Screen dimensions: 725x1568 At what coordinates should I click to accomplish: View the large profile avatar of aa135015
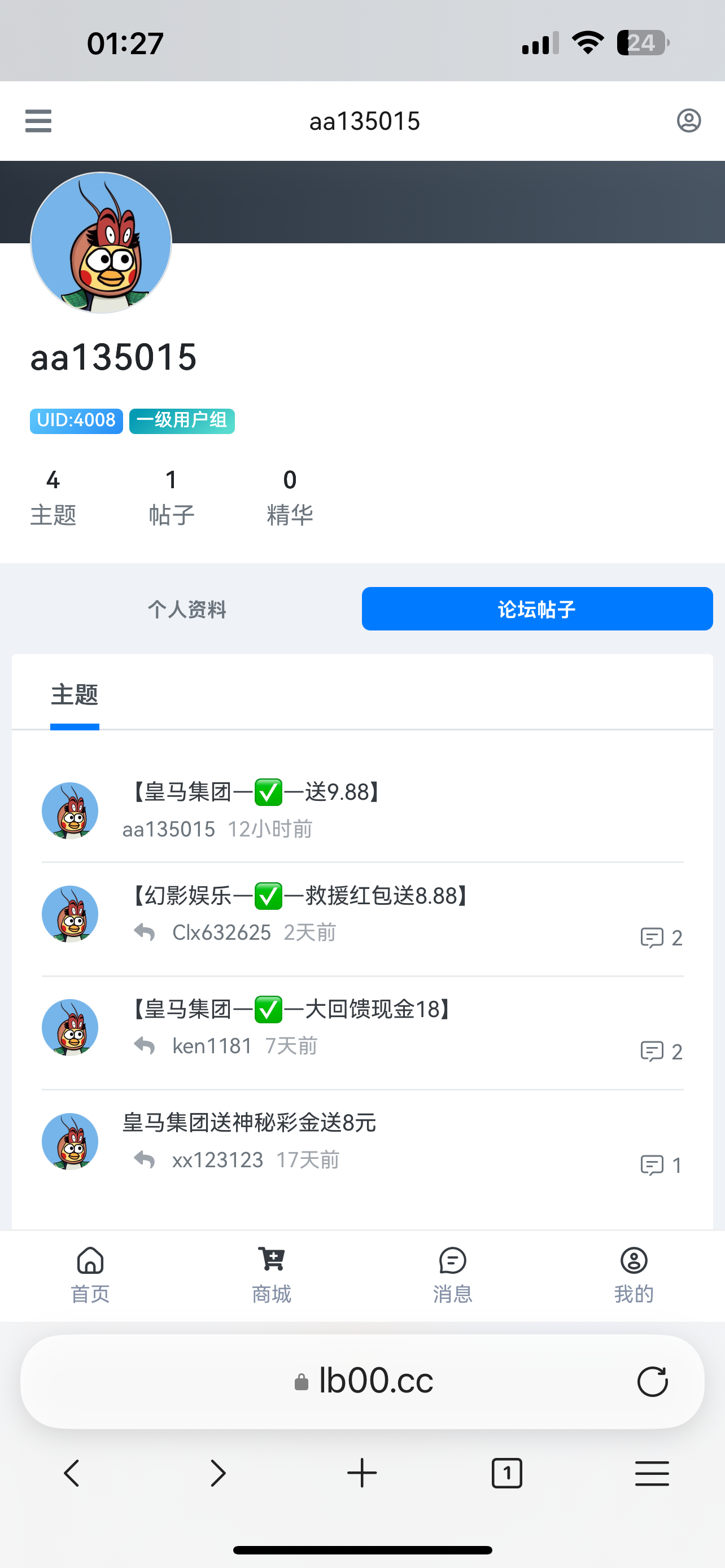click(101, 243)
